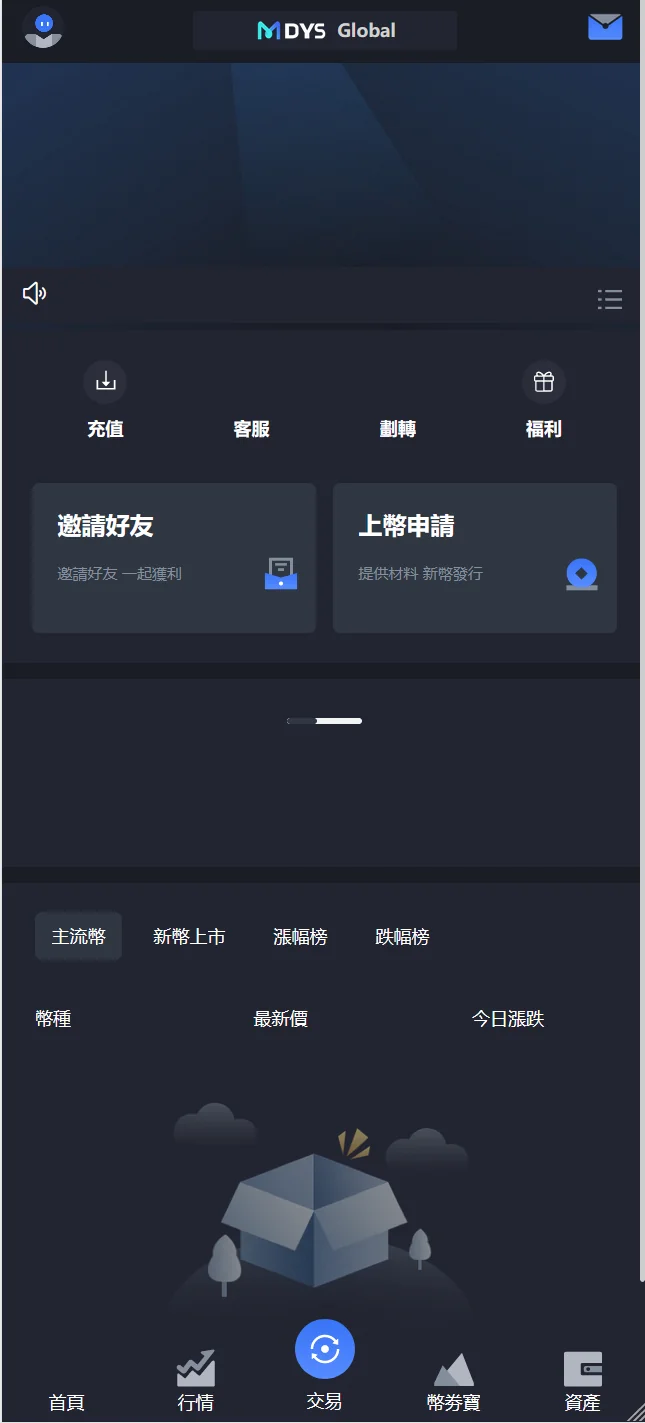Select the 主流幣 tab
Viewport: 645px width, 1423px height.
(78, 936)
